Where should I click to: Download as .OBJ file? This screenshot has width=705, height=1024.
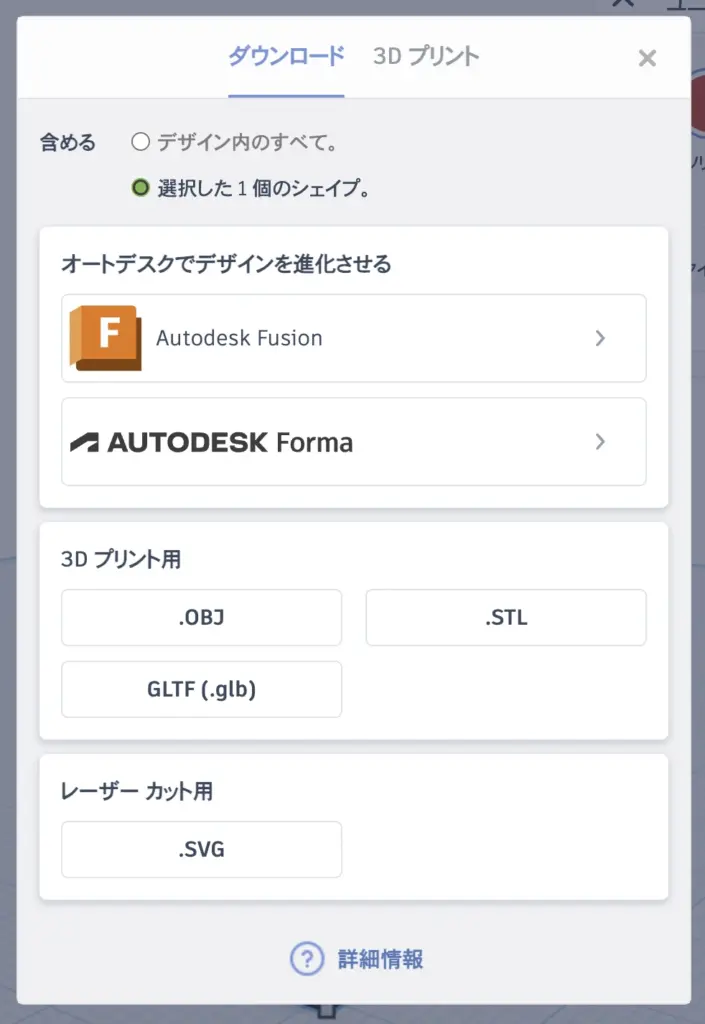click(x=201, y=618)
